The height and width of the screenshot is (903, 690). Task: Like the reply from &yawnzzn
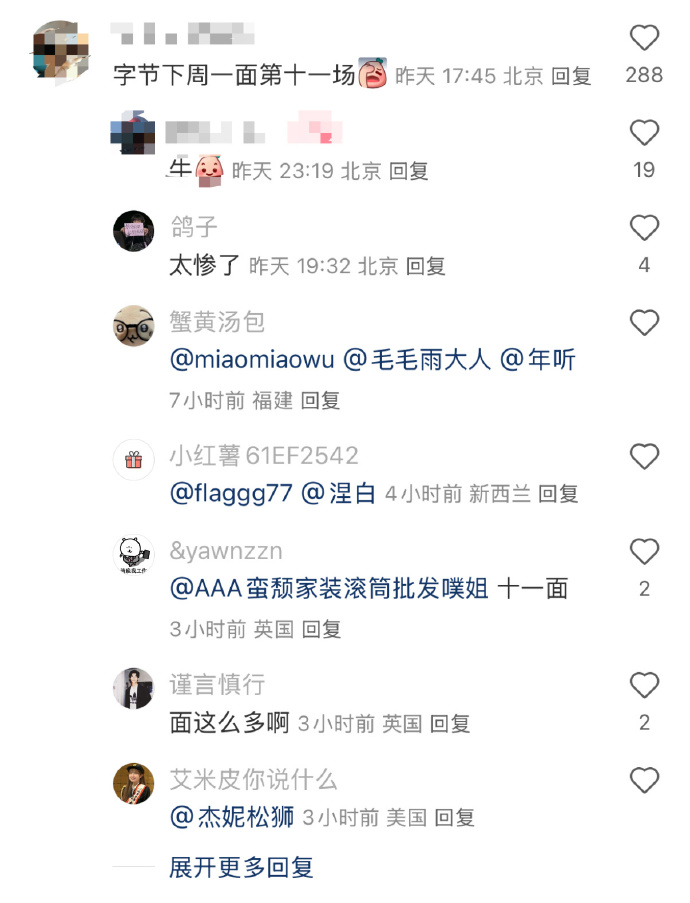click(x=644, y=551)
